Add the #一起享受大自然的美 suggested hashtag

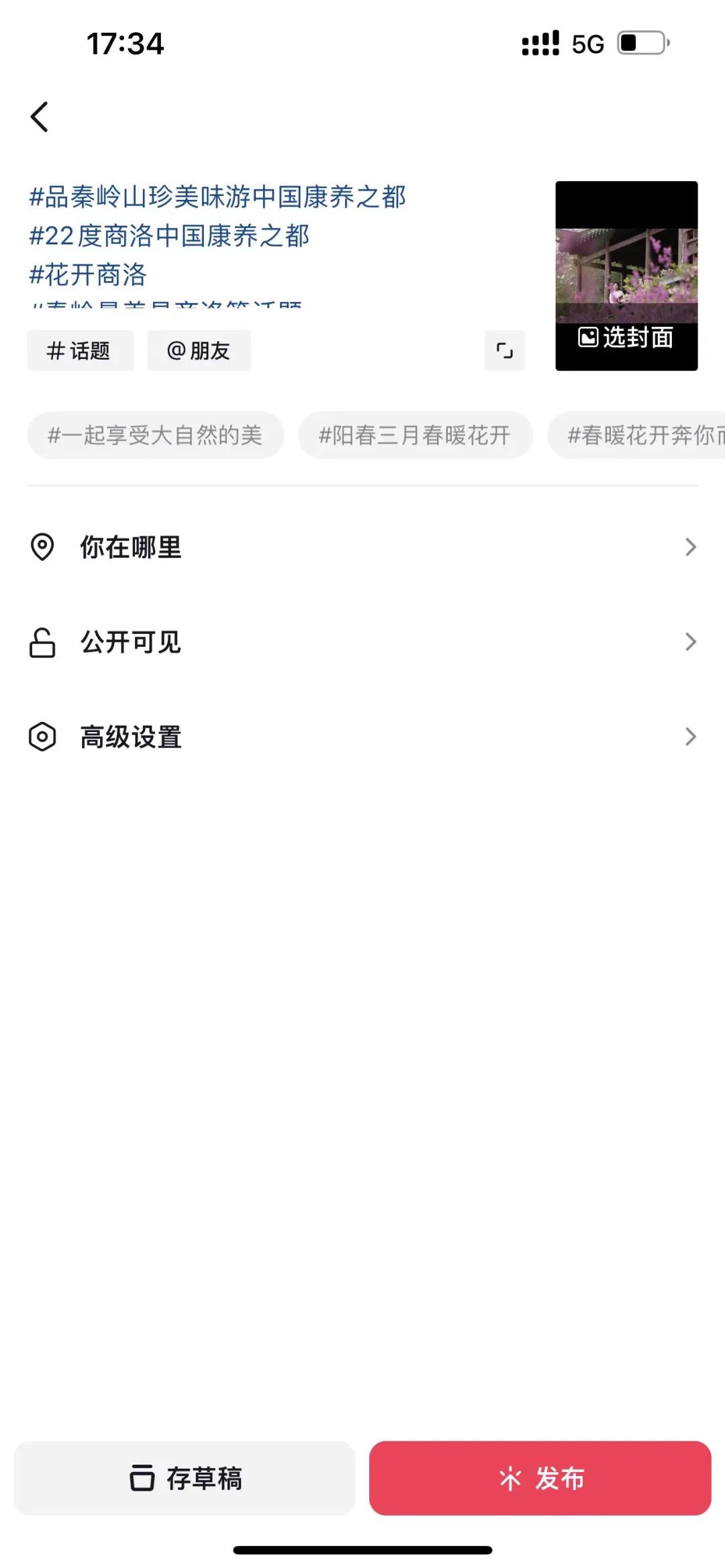[x=155, y=435]
